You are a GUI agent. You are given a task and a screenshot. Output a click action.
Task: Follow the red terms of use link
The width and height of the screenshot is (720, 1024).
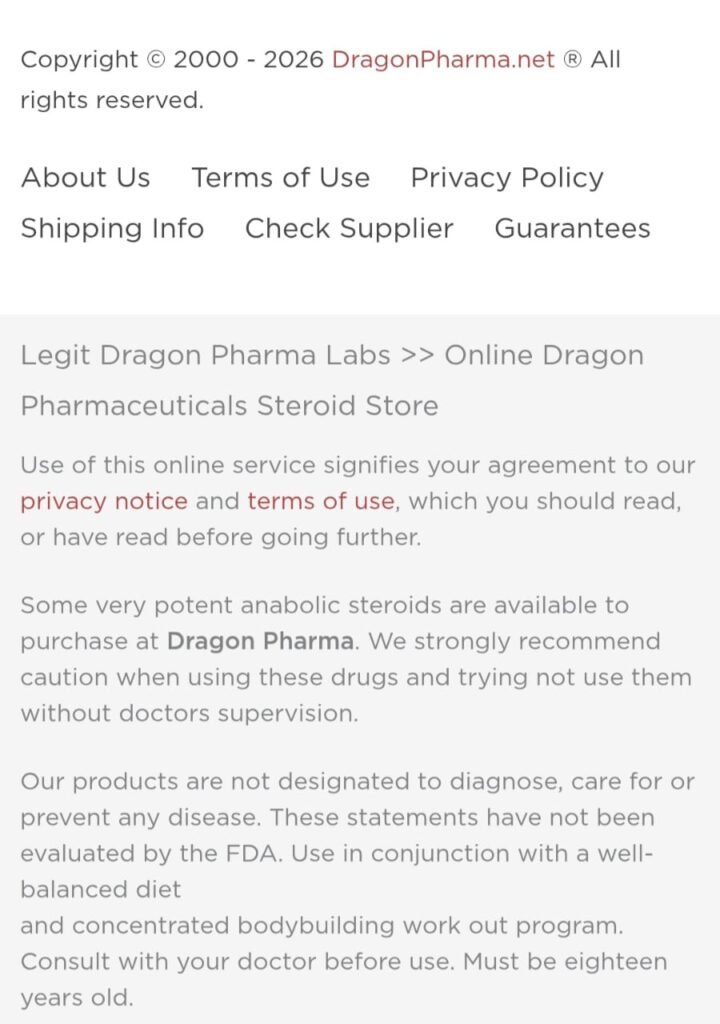(x=321, y=501)
